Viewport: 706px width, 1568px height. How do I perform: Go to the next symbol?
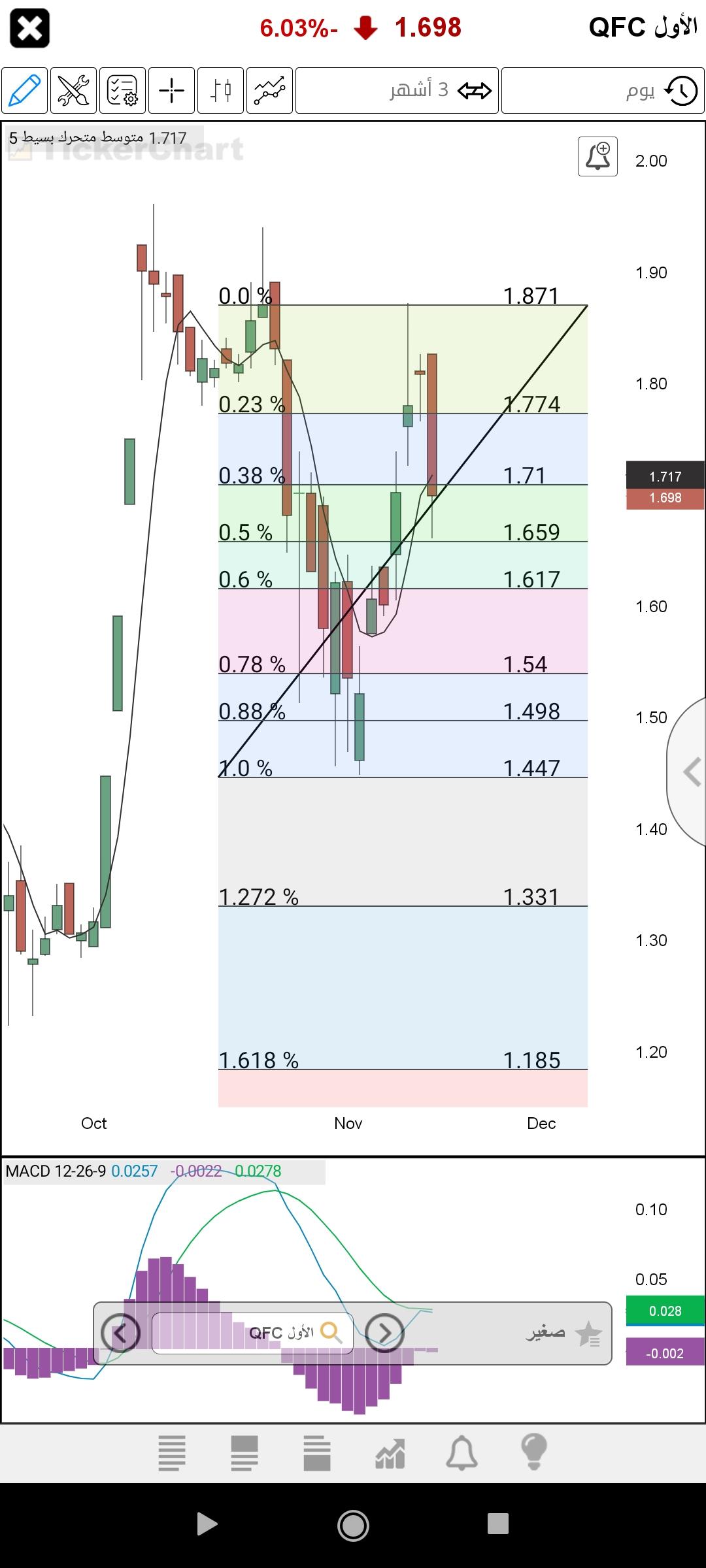(x=384, y=1332)
